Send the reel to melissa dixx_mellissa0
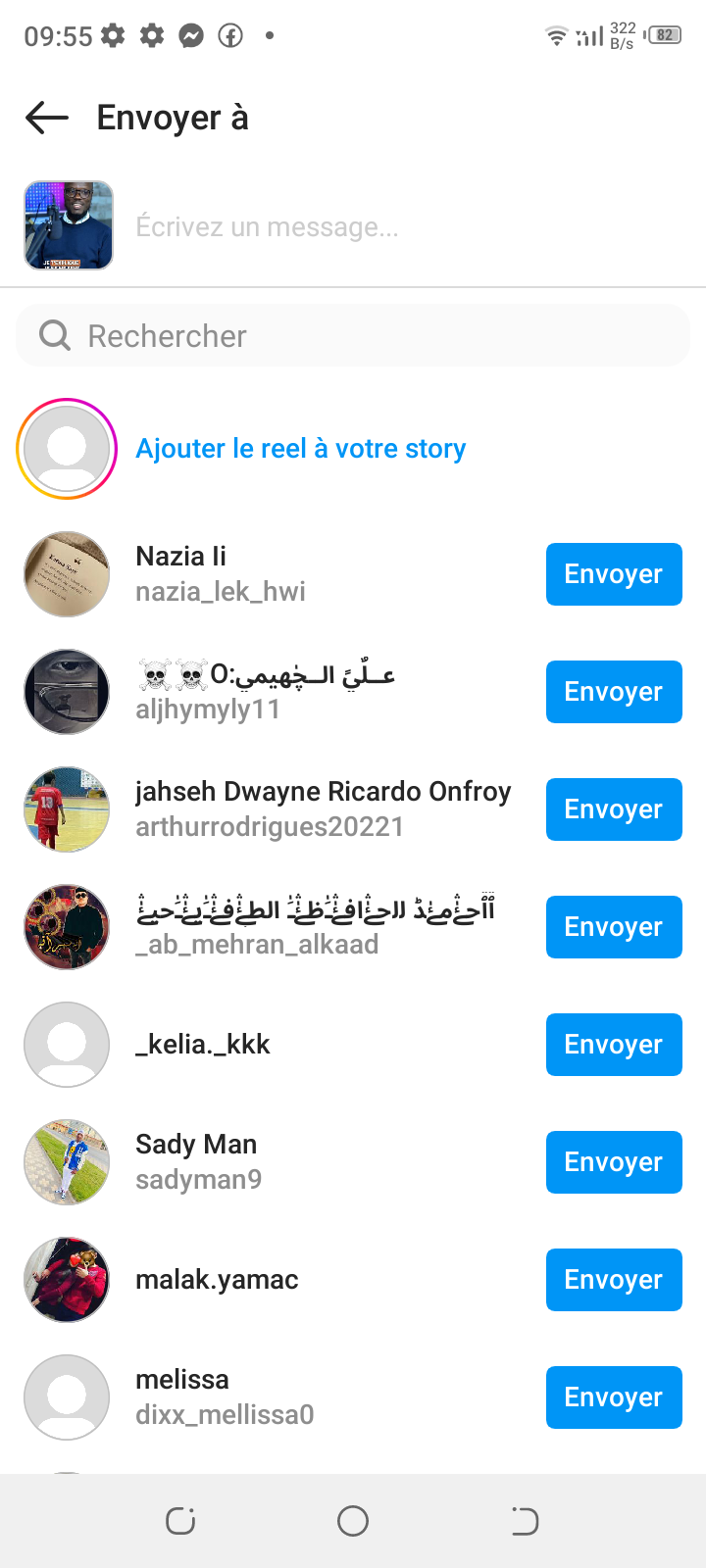The image size is (706, 1568). click(x=613, y=1397)
